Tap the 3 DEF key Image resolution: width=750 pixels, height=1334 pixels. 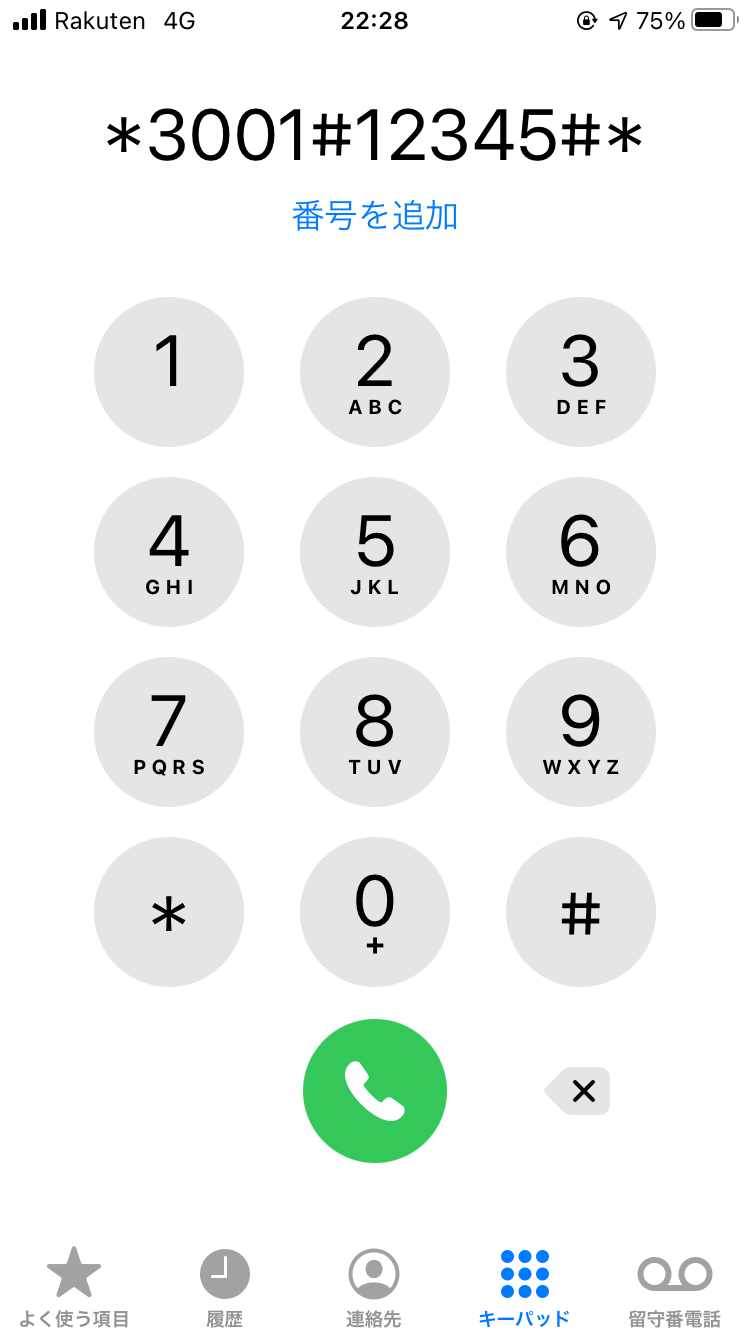tap(581, 372)
